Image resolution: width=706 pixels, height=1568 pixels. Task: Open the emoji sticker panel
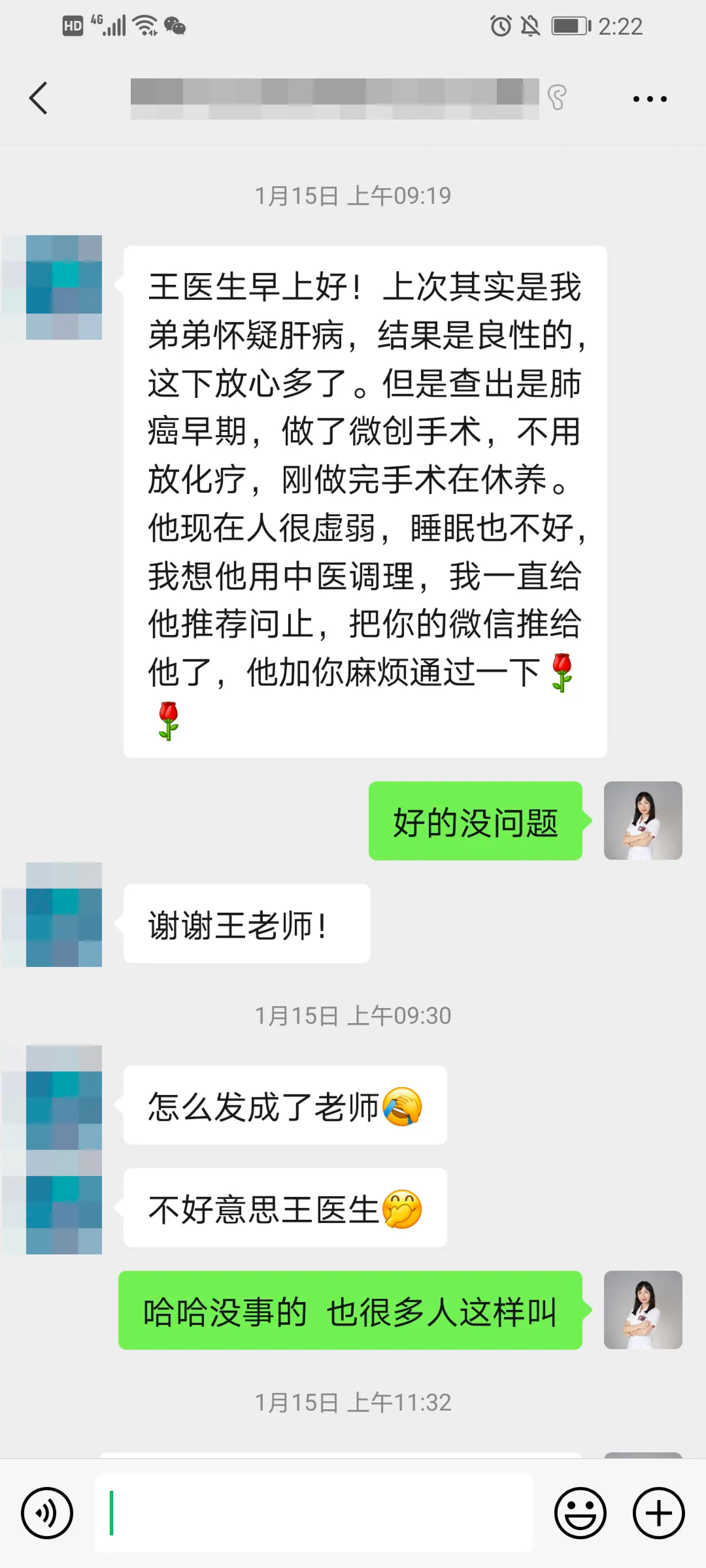pyautogui.click(x=580, y=1512)
